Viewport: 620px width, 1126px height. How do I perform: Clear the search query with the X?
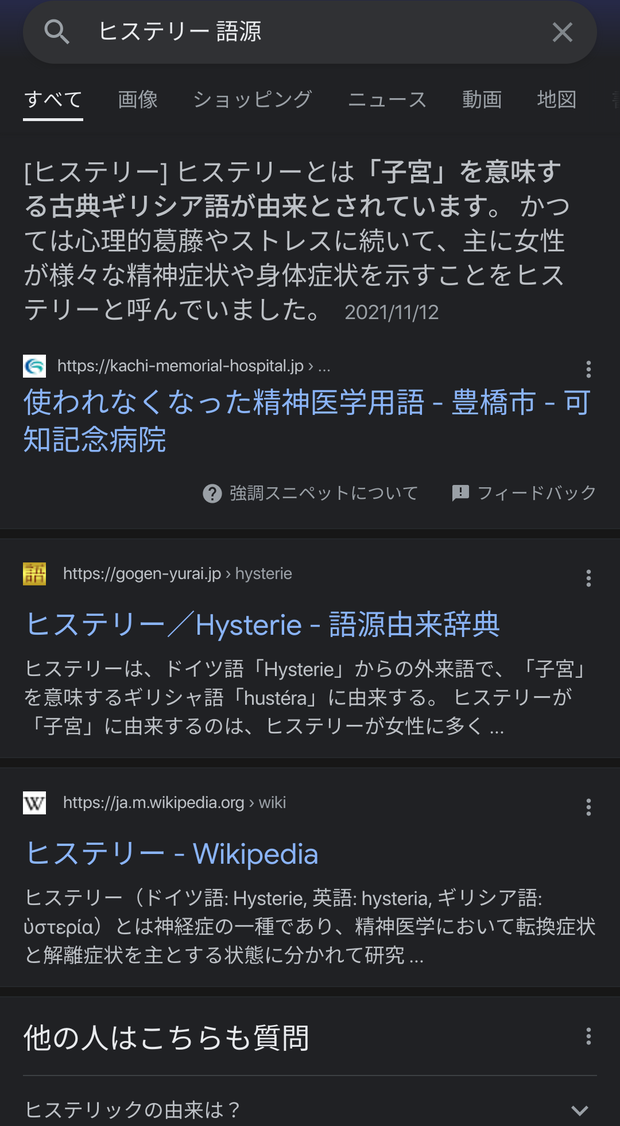click(563, 32)
